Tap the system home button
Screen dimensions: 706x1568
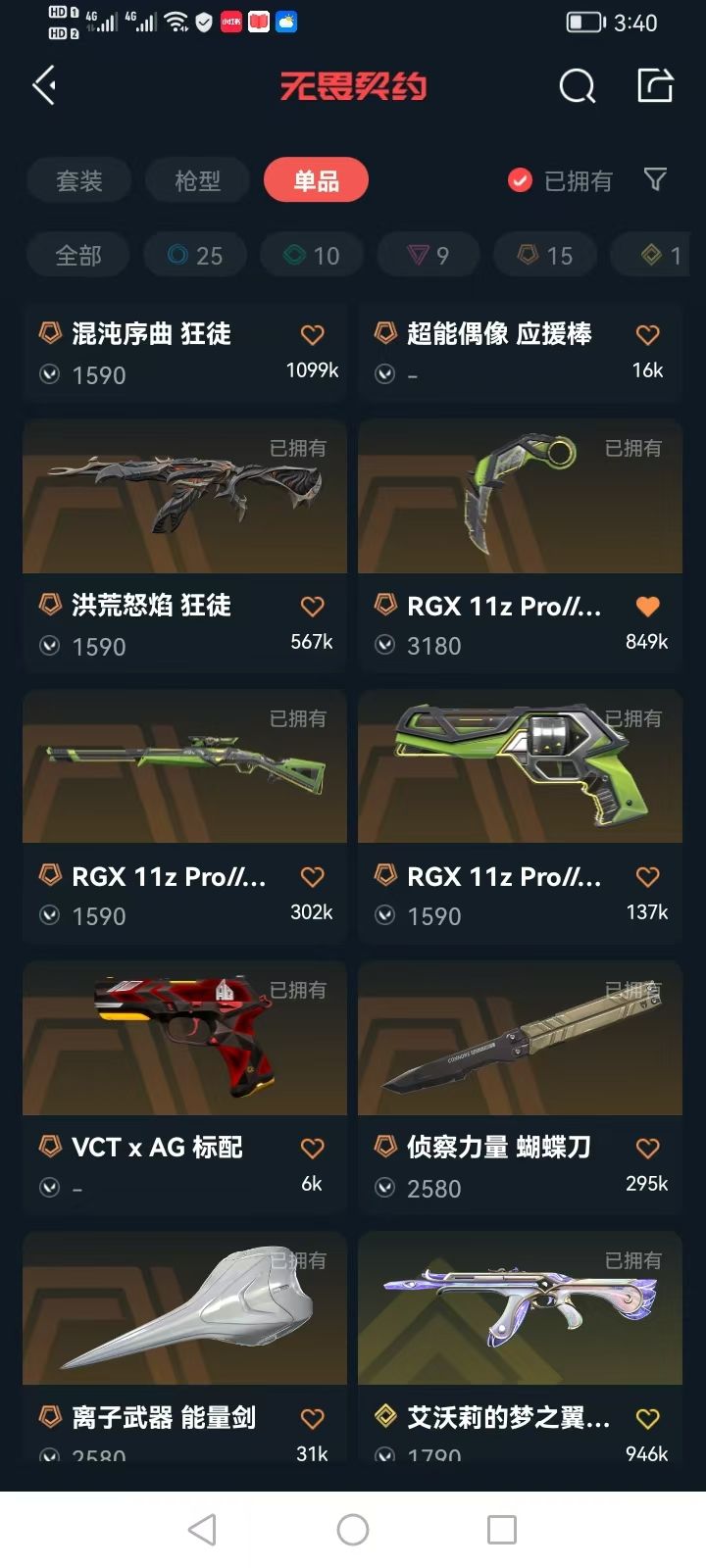click(353, 1530)
